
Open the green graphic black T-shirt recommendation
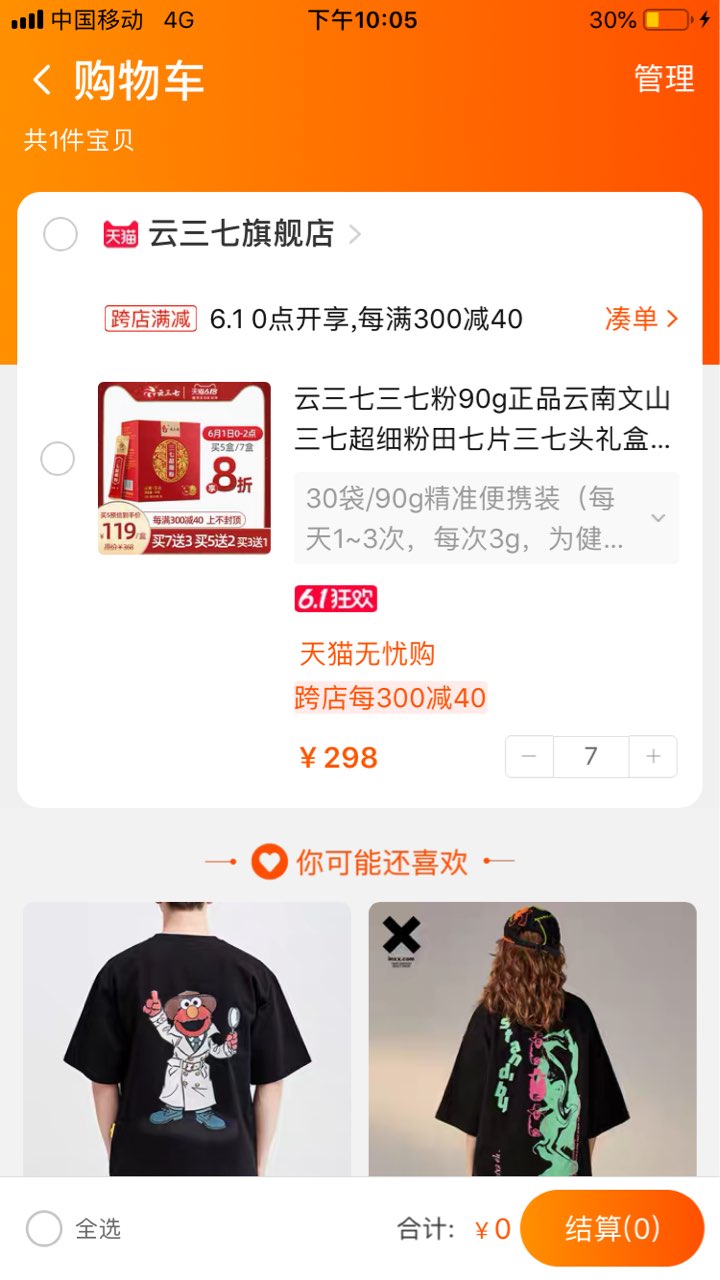[x=532, y=1039]
